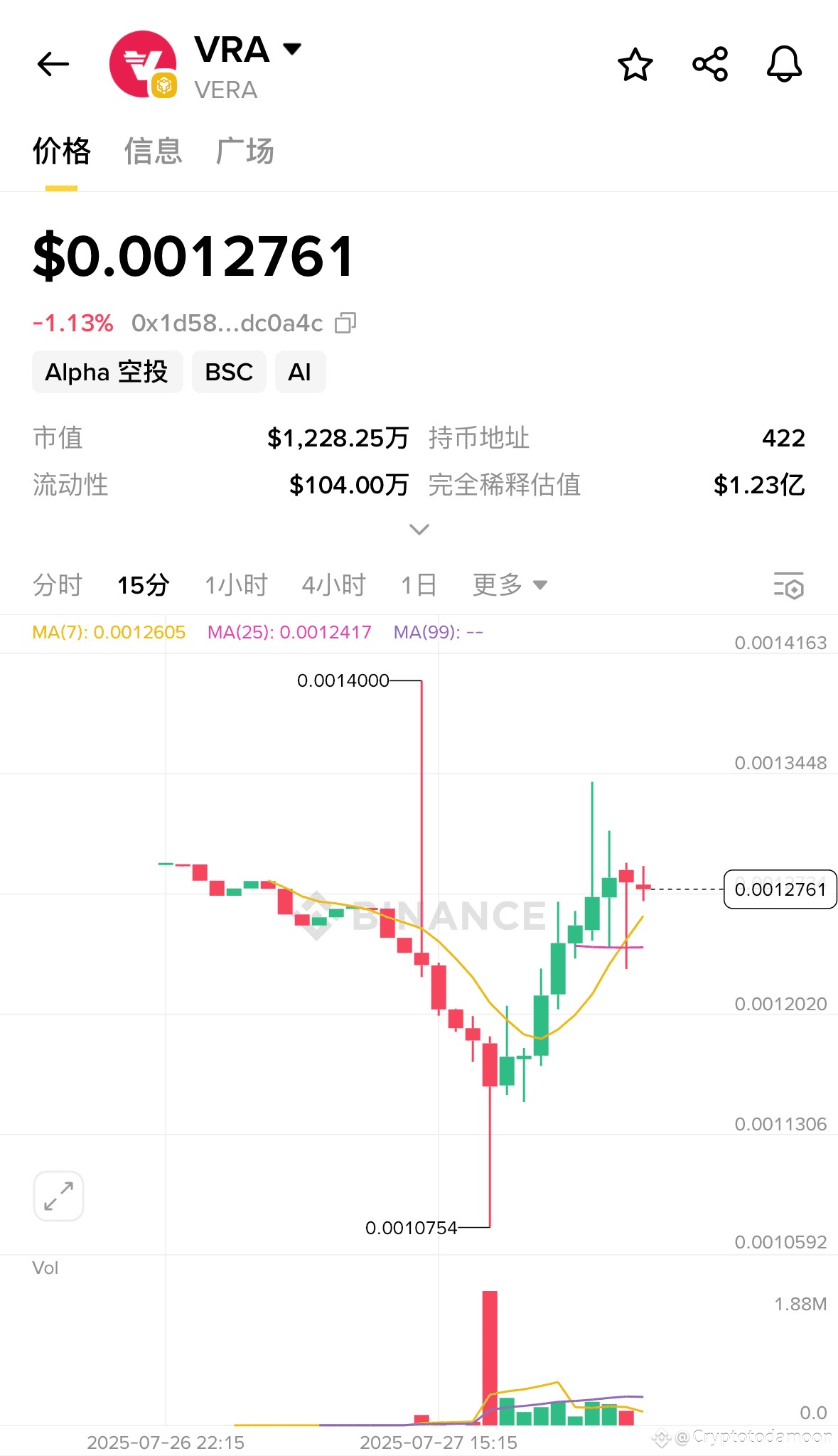Copy the contract address 0x1d58...dc0a4c
This screenshot has width=838, height=1456.
pyautogui.click(x=345, y=323)
